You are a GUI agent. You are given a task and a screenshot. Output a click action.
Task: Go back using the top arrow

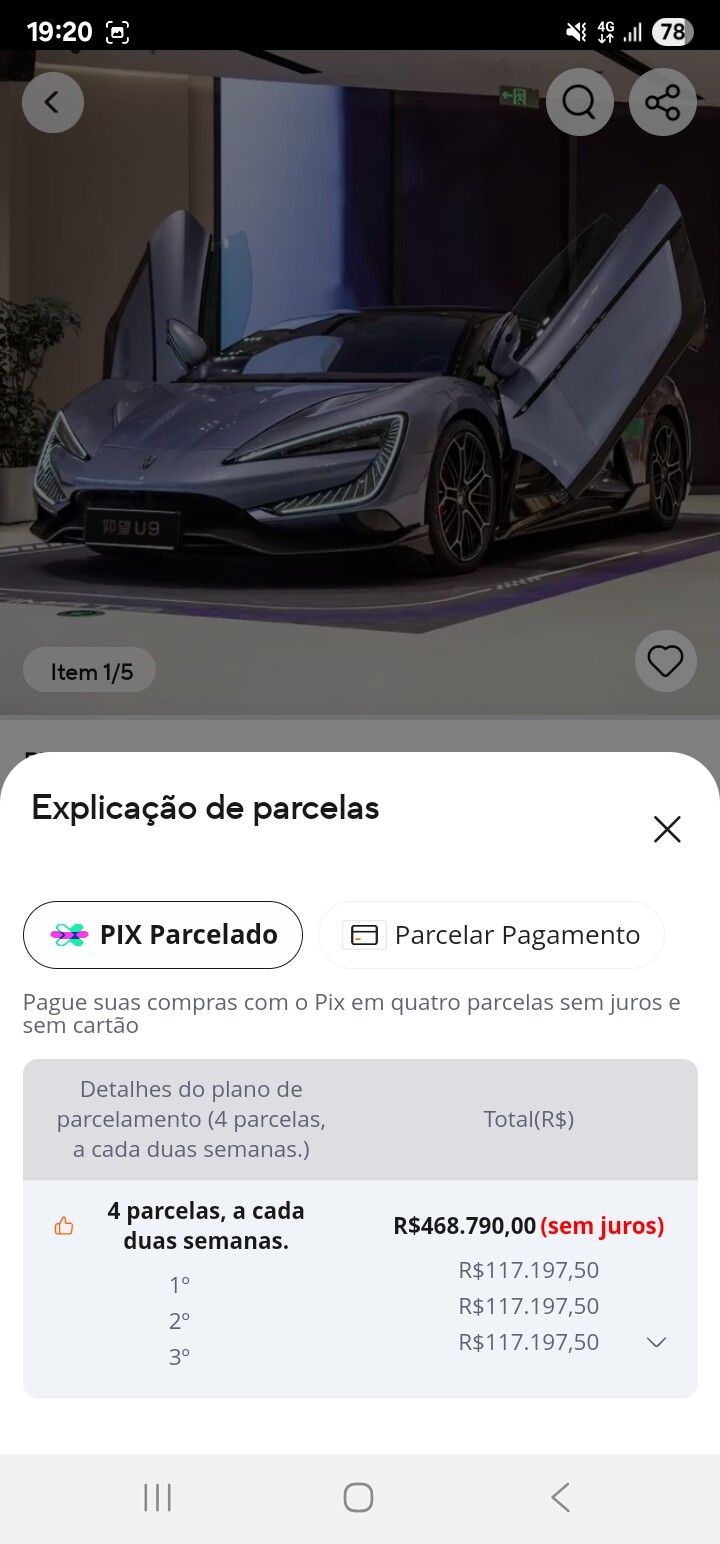52,101
